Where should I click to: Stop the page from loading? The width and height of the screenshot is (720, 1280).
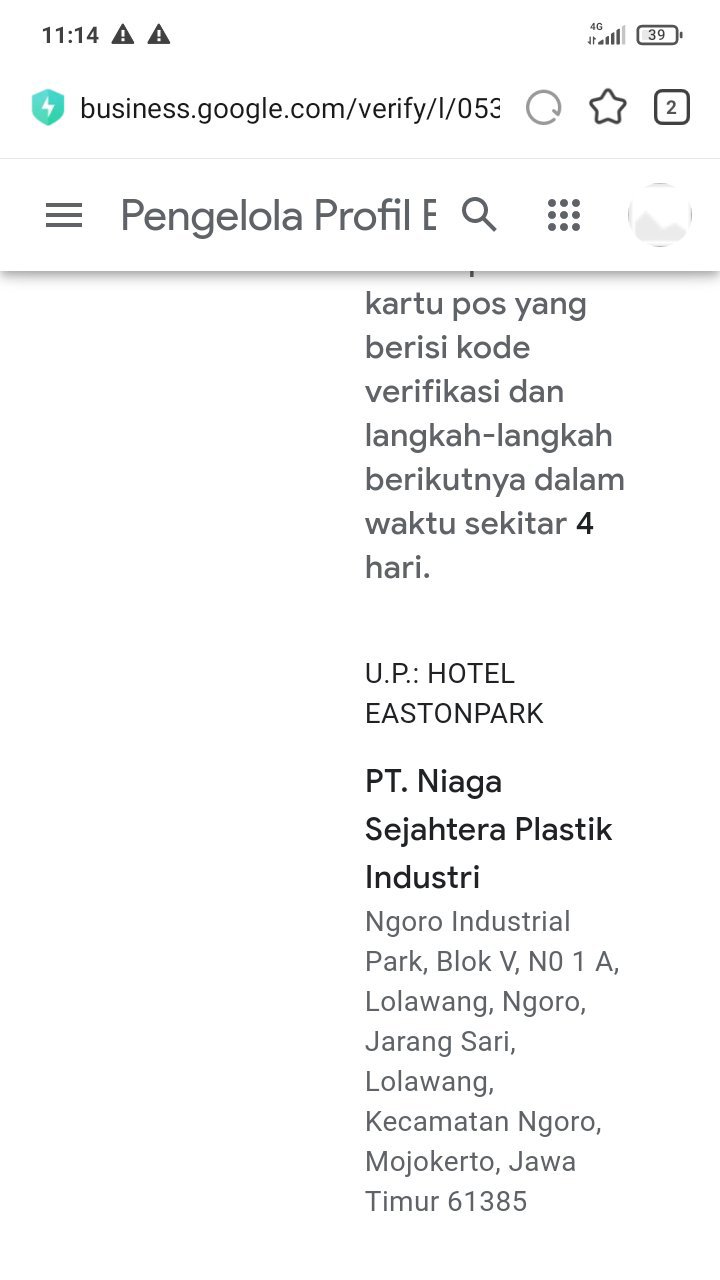coord(544,108)
